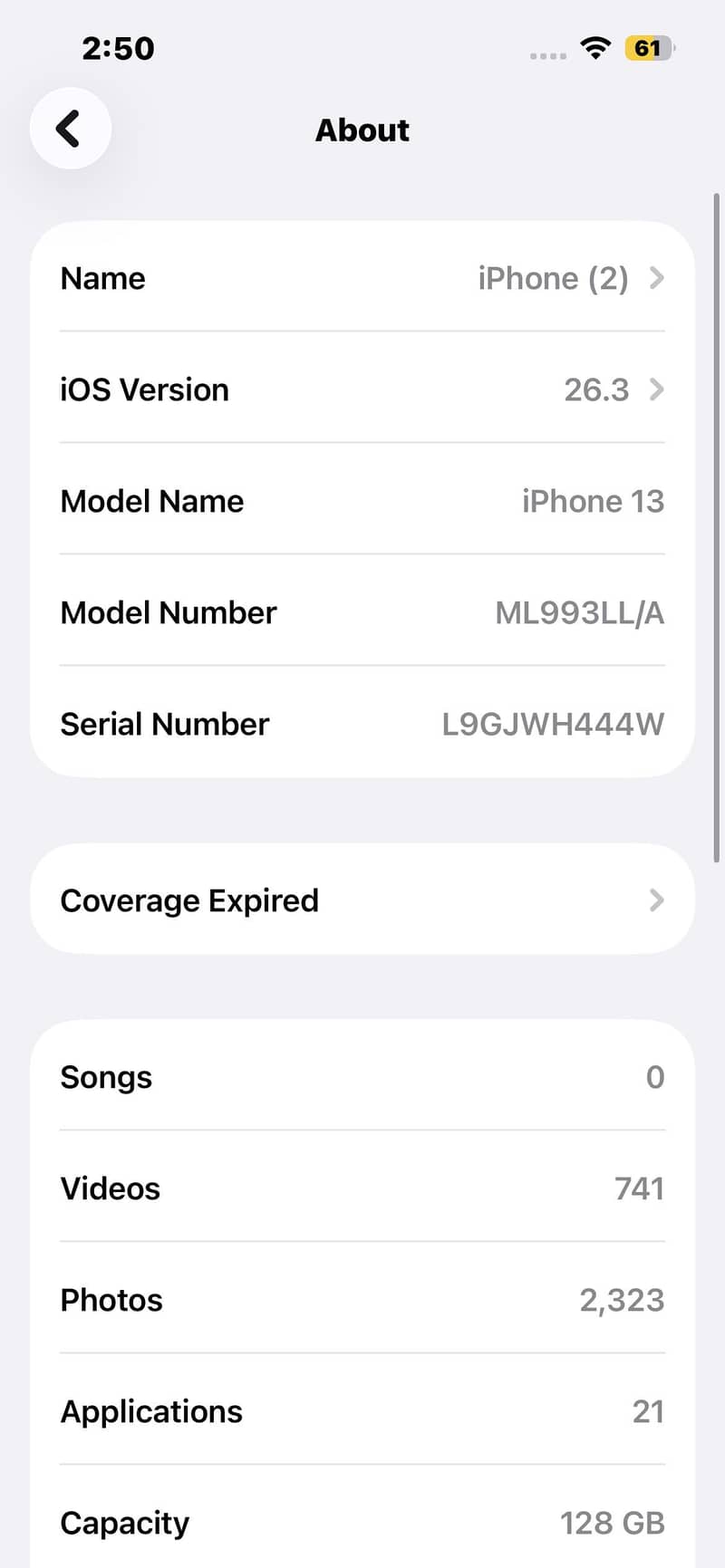The width and height of the screenshot is (725, 1568).
Task: Tap the Wi-Fi status icon
Action: (x=595, y=48)
